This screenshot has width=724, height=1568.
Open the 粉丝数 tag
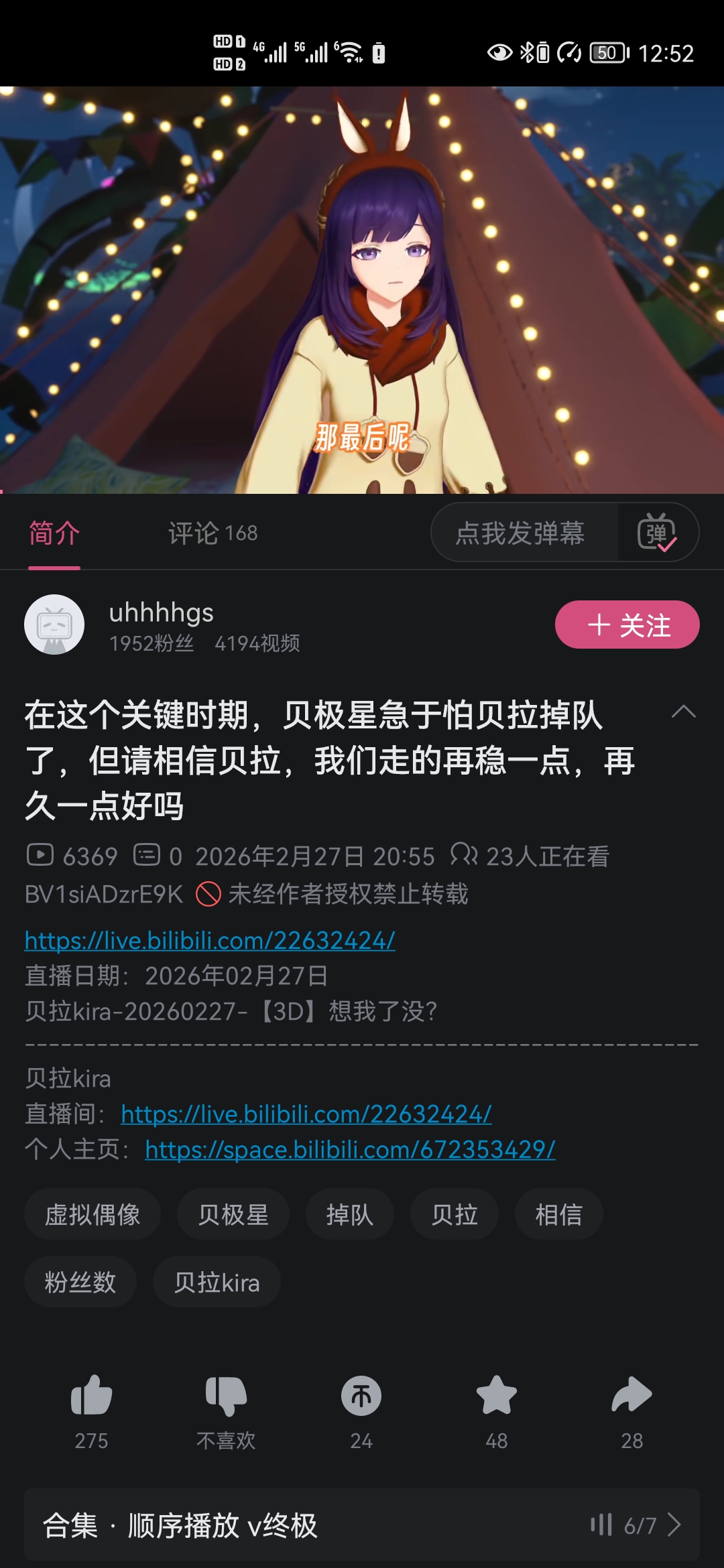pyautogui.click(x=80, y=1283)
